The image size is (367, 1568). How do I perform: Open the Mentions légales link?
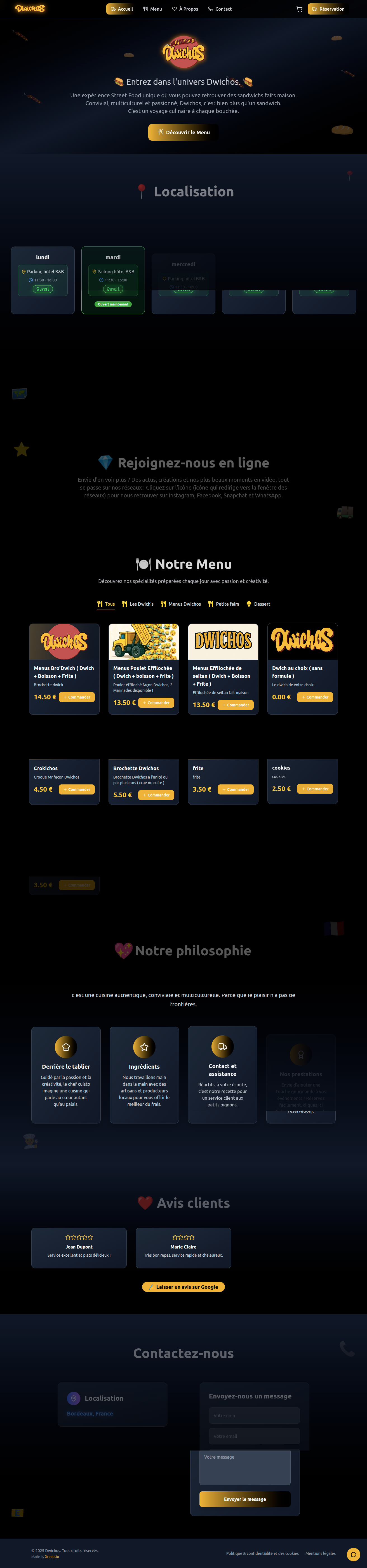320,1553
